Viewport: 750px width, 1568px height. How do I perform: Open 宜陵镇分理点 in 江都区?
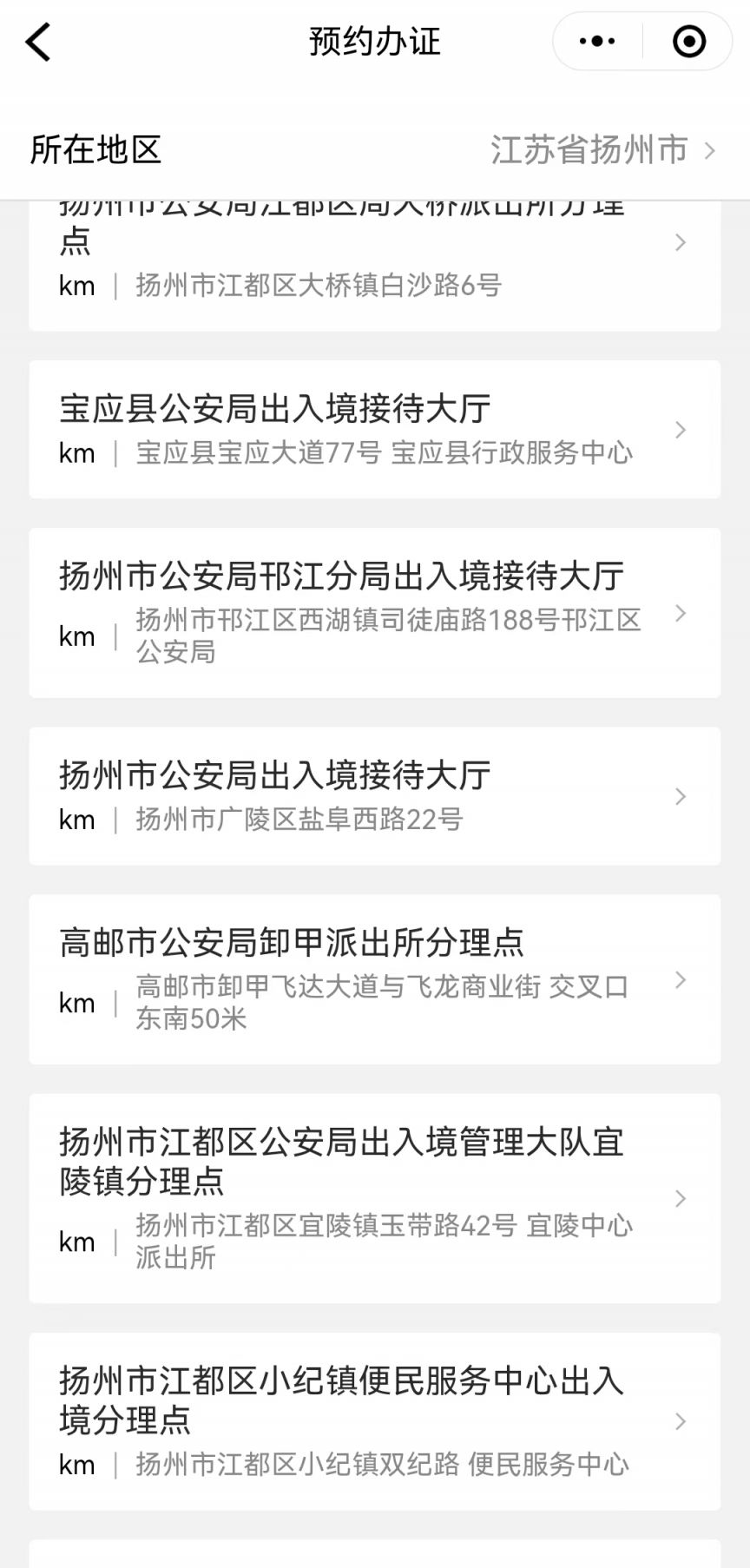pos(374,1198)
